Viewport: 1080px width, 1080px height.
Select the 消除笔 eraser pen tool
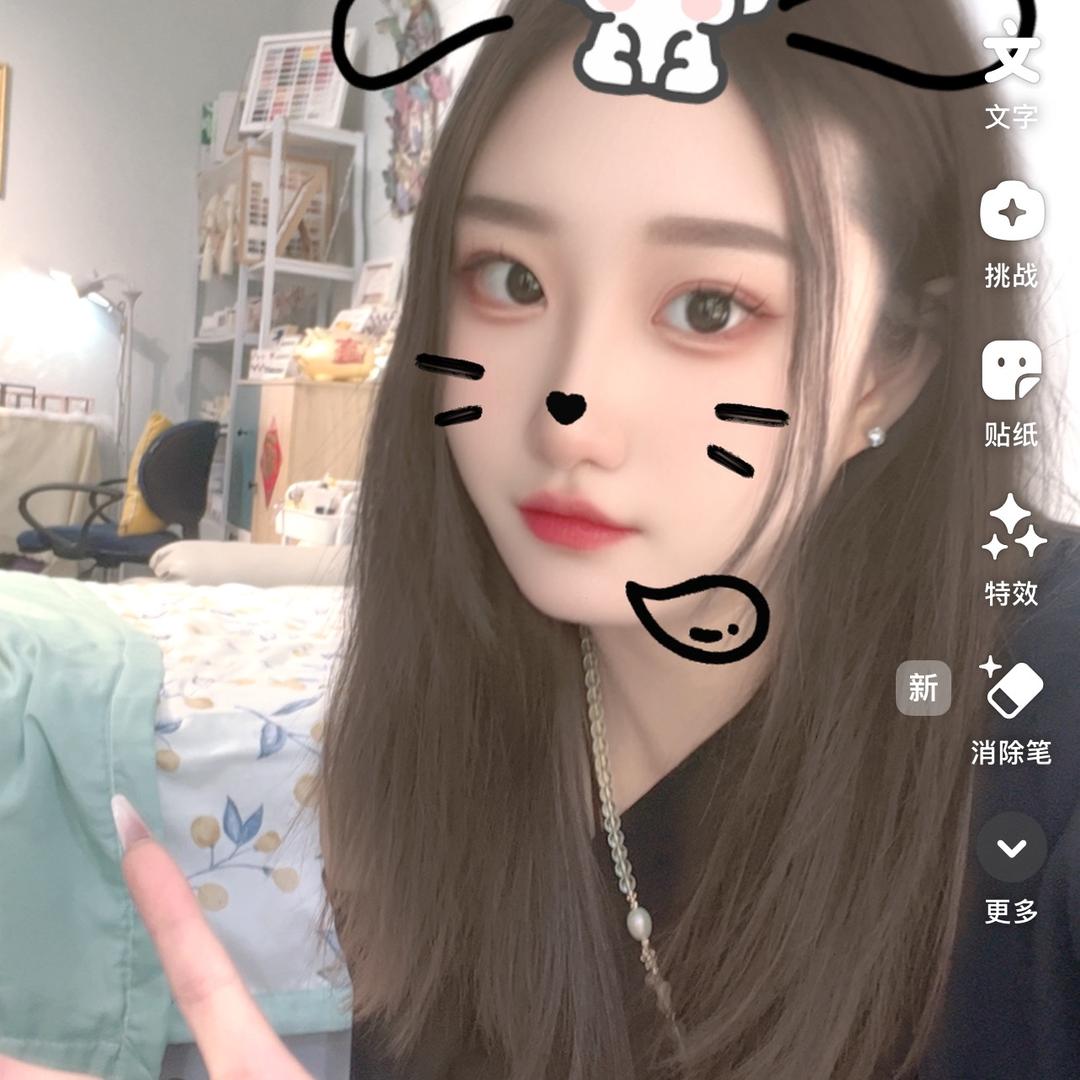[1011, 710]
